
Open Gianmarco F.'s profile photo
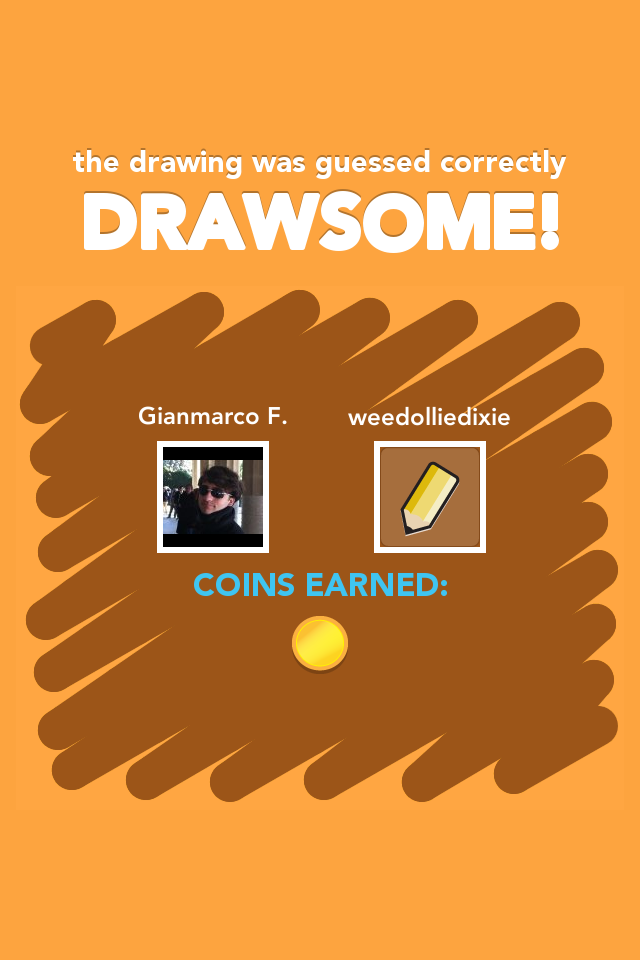[x=213, y=496]
